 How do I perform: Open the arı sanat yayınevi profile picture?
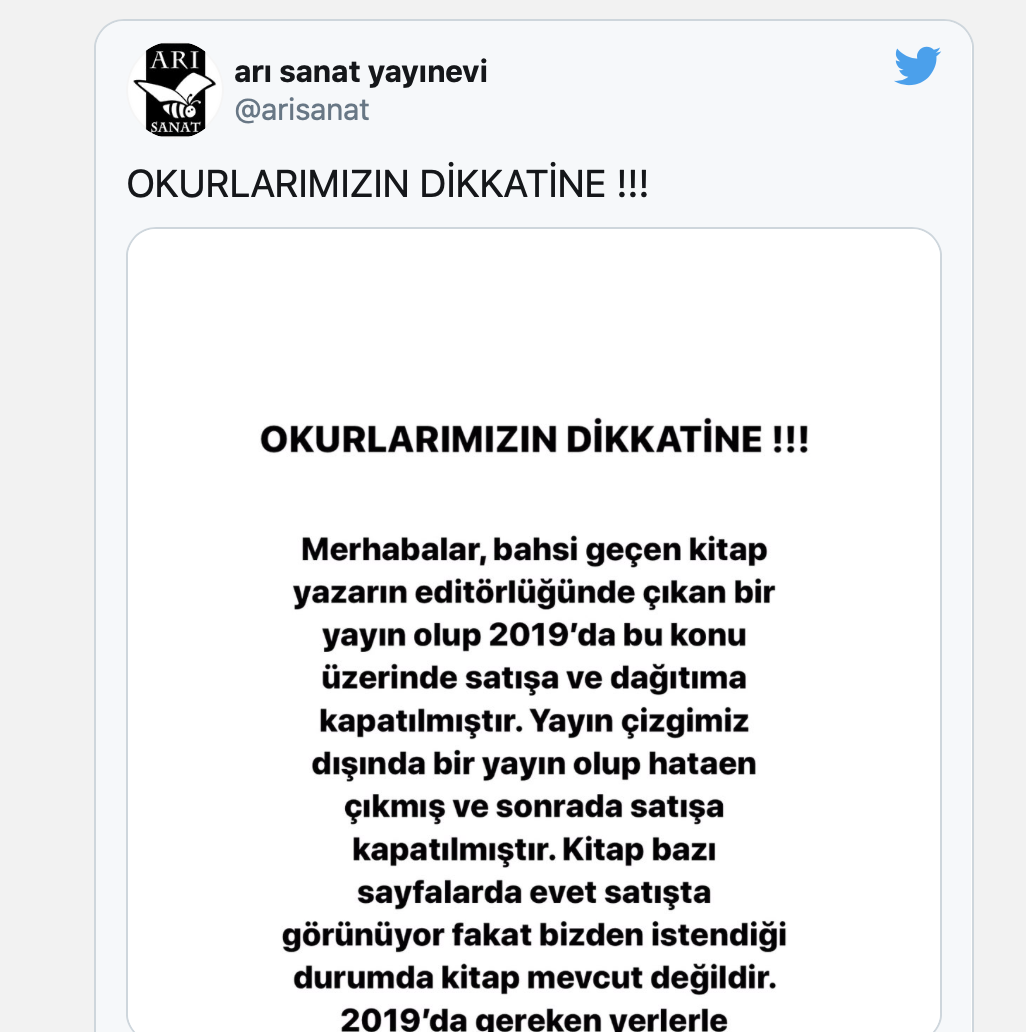[x=174, y=89]
